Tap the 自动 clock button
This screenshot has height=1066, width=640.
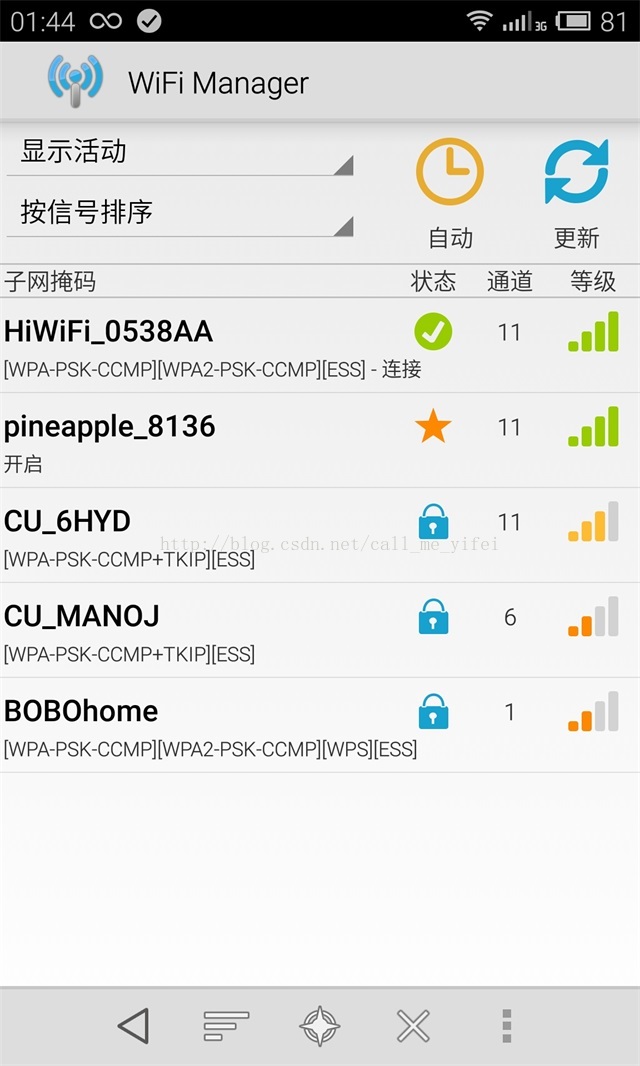450,192
